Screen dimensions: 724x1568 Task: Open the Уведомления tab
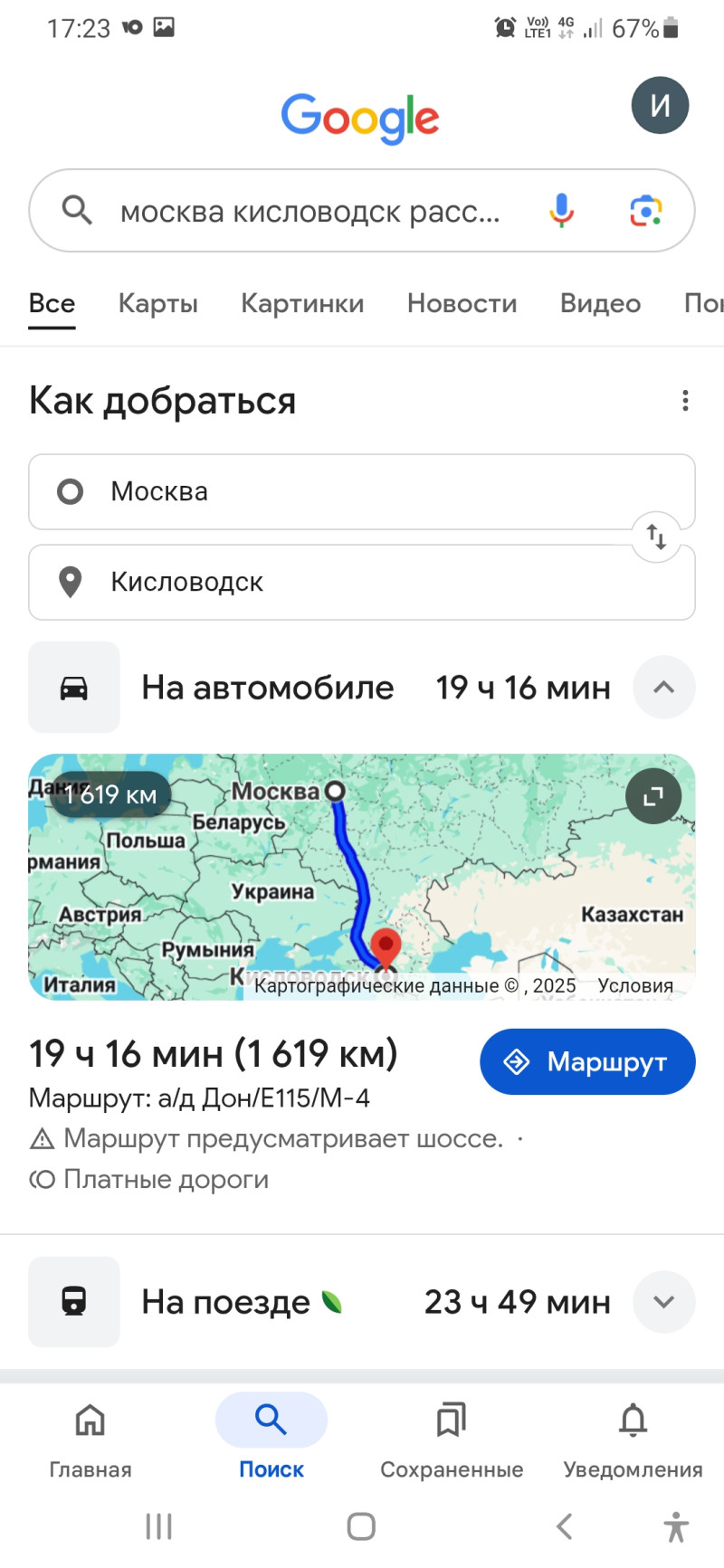tap(633, 1436)
